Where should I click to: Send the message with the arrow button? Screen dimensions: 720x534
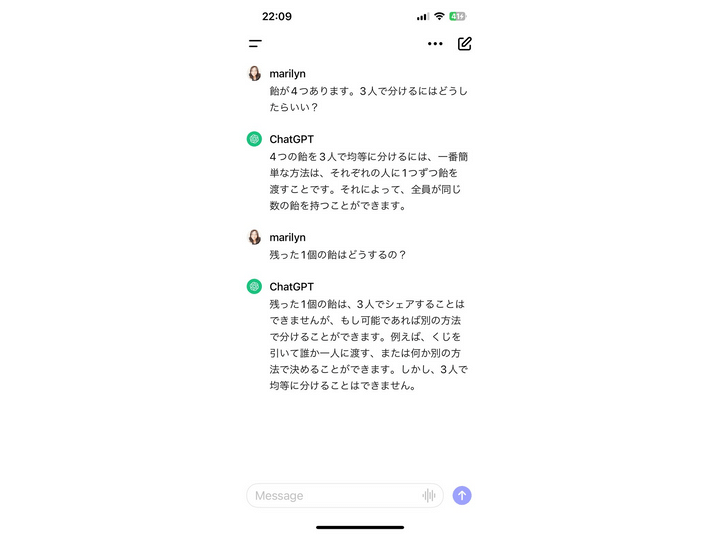pyautogui.click(x=462, y=496)
